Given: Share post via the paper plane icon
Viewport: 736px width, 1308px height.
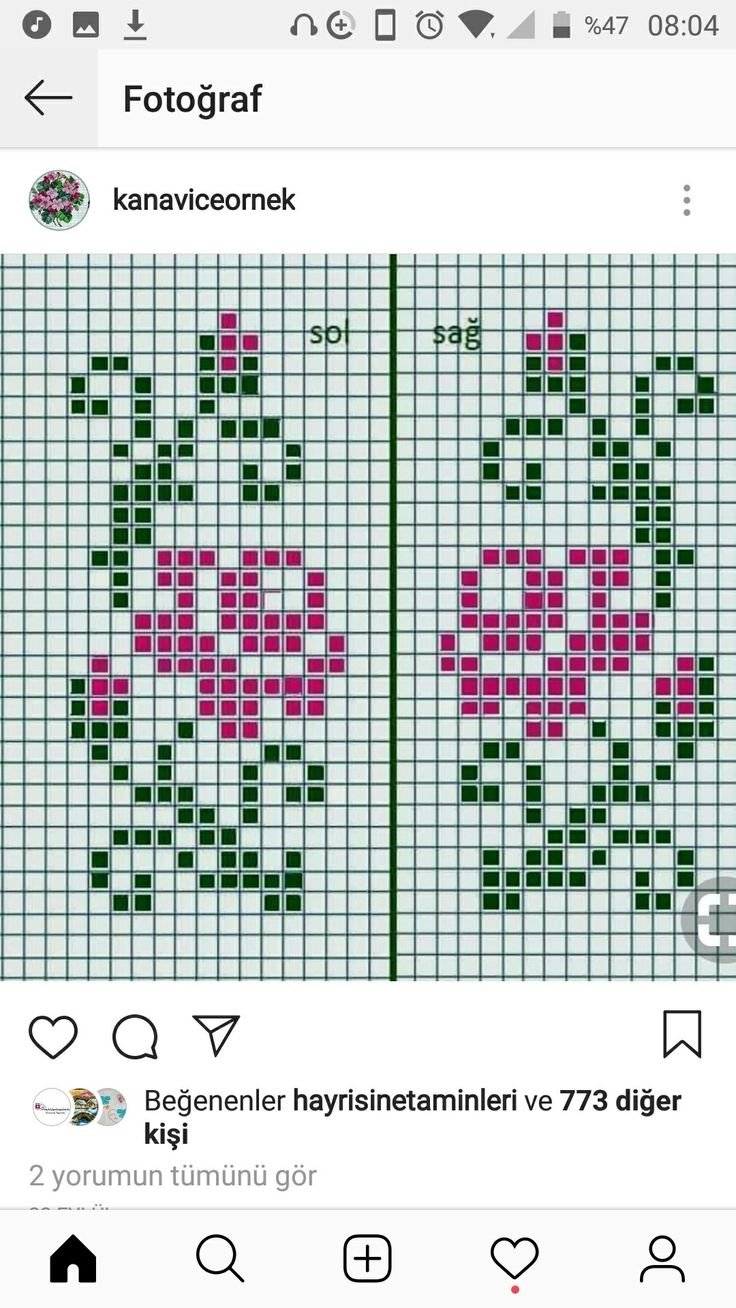Looking at the screenshot, I should click(x=216, y=1035).
